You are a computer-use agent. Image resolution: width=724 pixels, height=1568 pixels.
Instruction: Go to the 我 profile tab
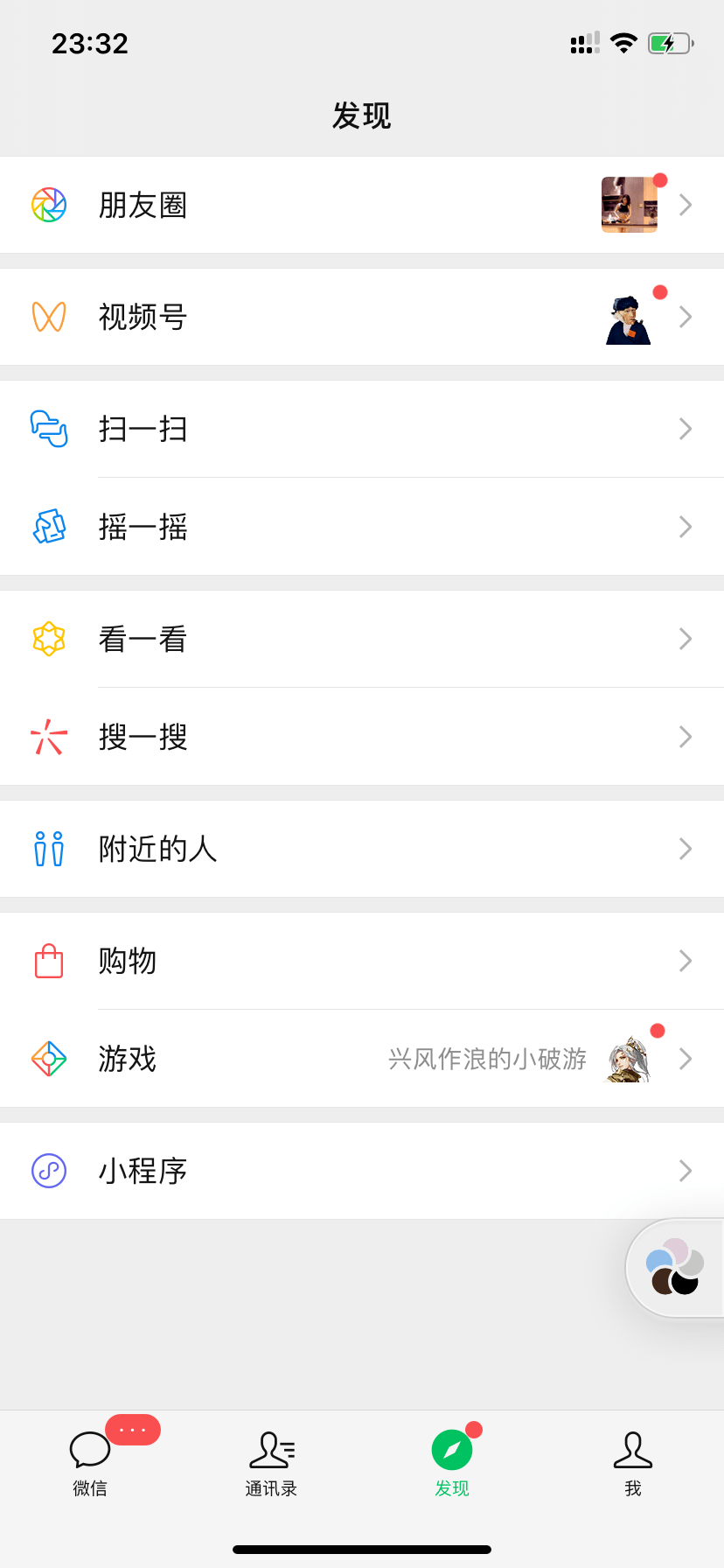(x=633, y=1463)
